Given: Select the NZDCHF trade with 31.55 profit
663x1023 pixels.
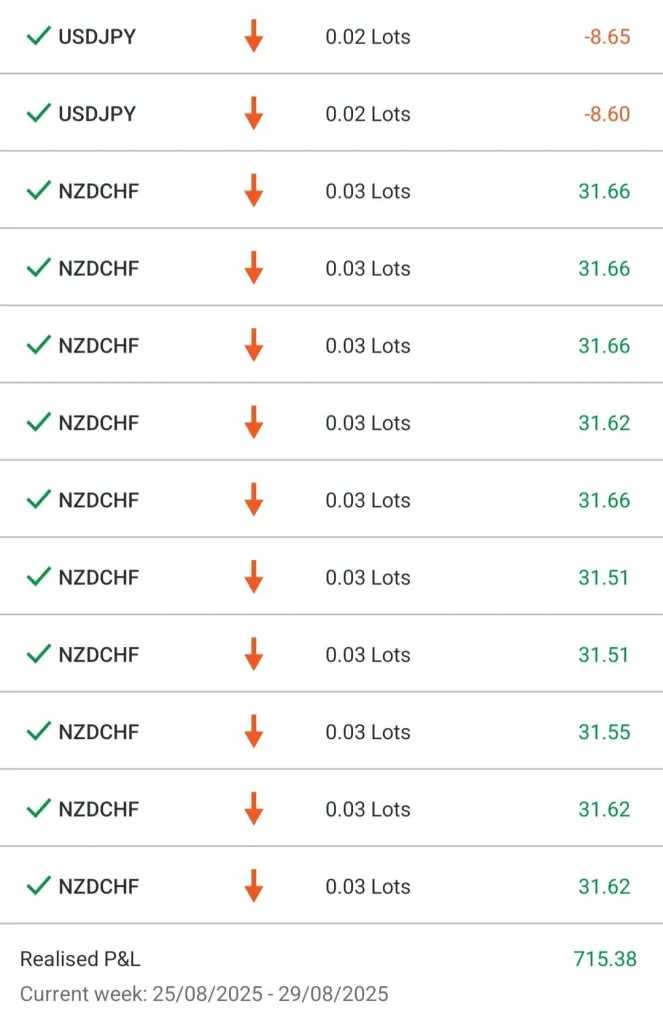Looking at the screenshot, I should [x=330, y=732].
